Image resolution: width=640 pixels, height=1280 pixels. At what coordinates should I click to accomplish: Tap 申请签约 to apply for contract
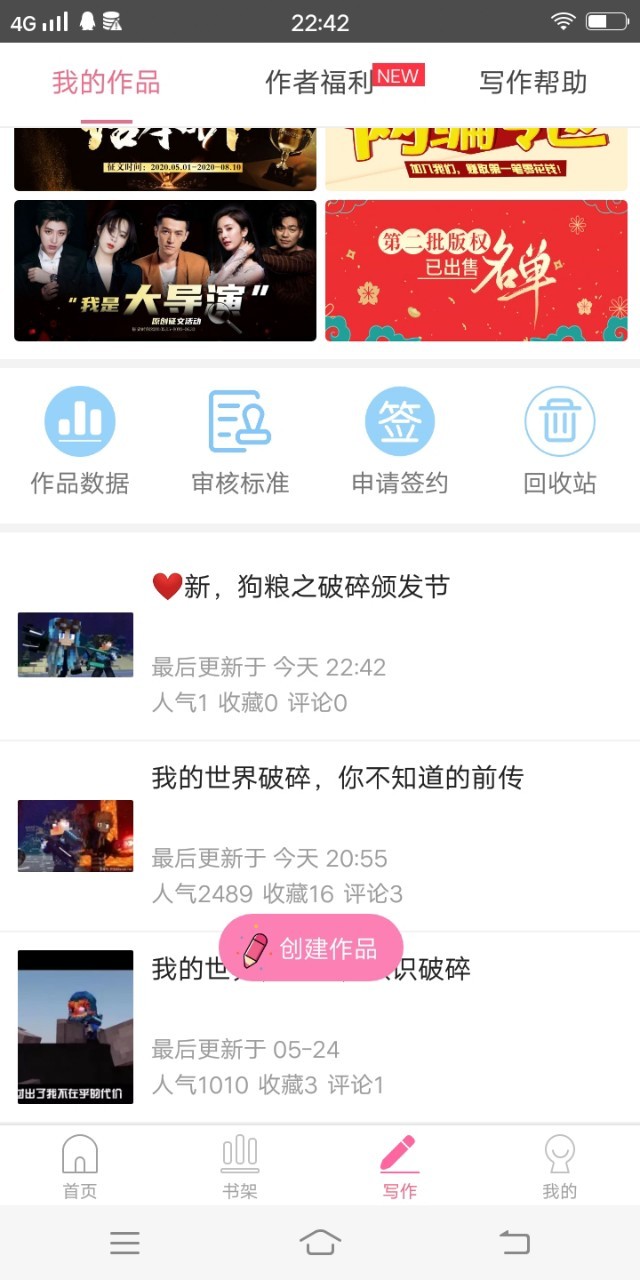tap(400, 441)
